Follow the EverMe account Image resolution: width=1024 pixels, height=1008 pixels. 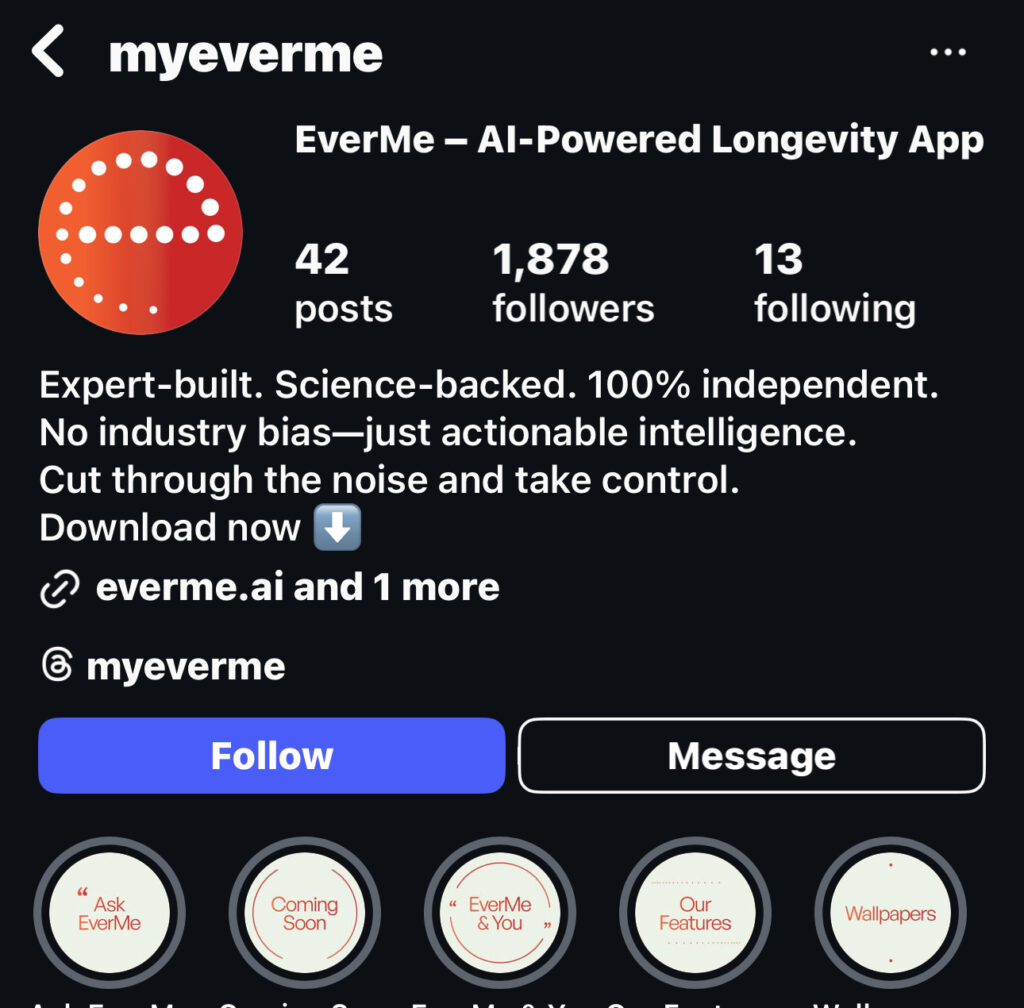click(271, 756)
